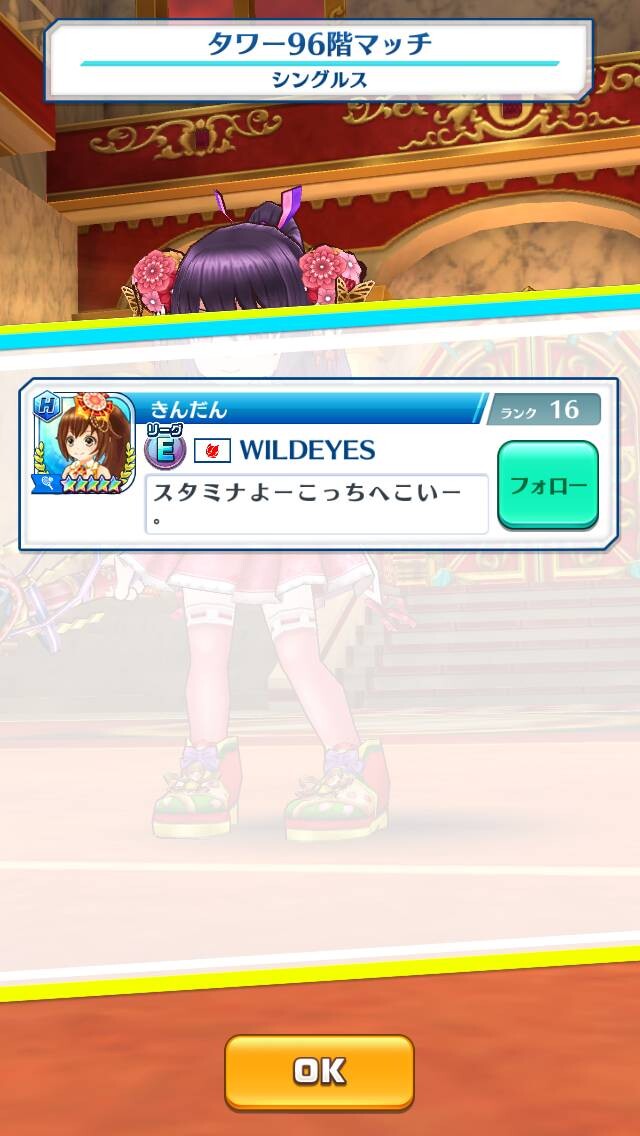
Task: Open きんだん's player avatar card
Action: pyautogui.click(x=83, y=443)
